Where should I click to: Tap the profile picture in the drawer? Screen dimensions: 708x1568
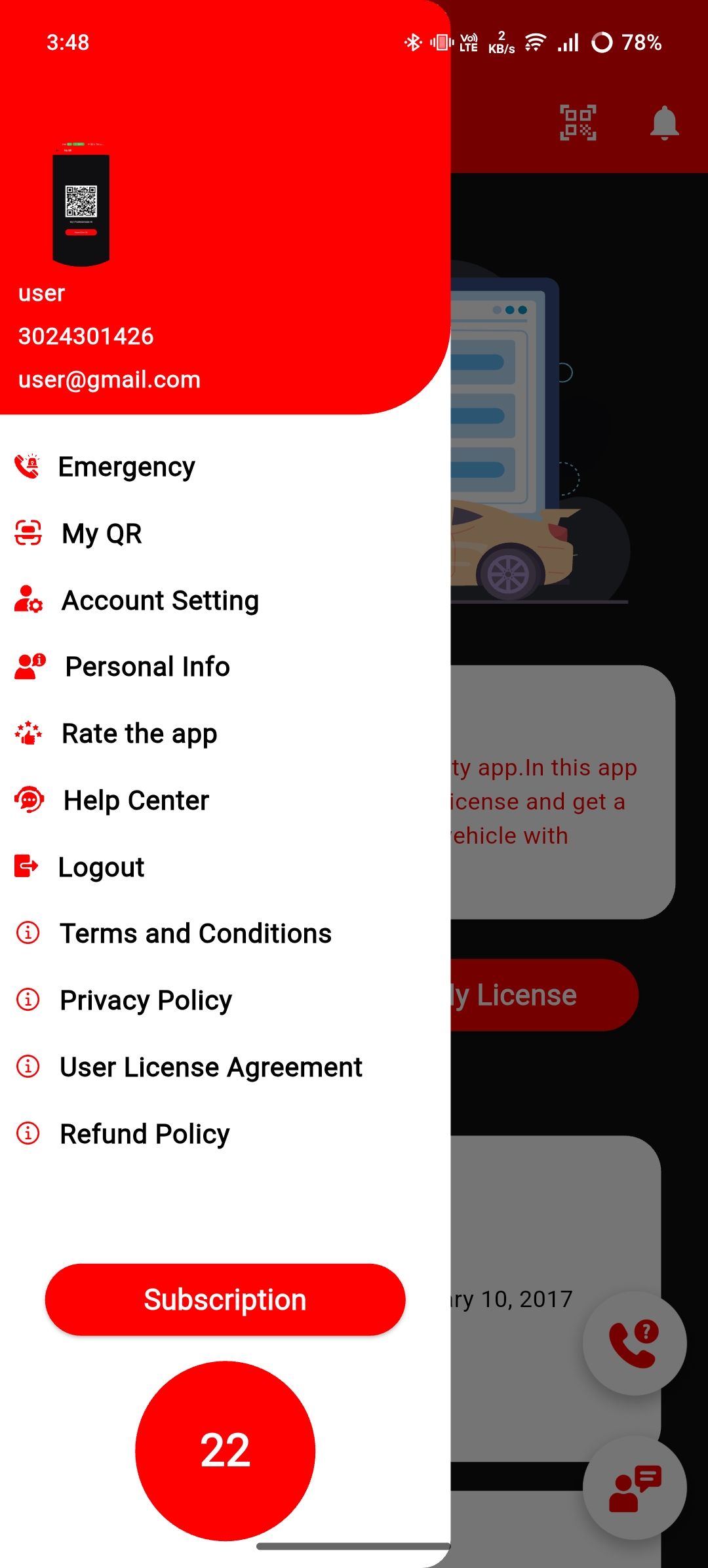[81, 206]
